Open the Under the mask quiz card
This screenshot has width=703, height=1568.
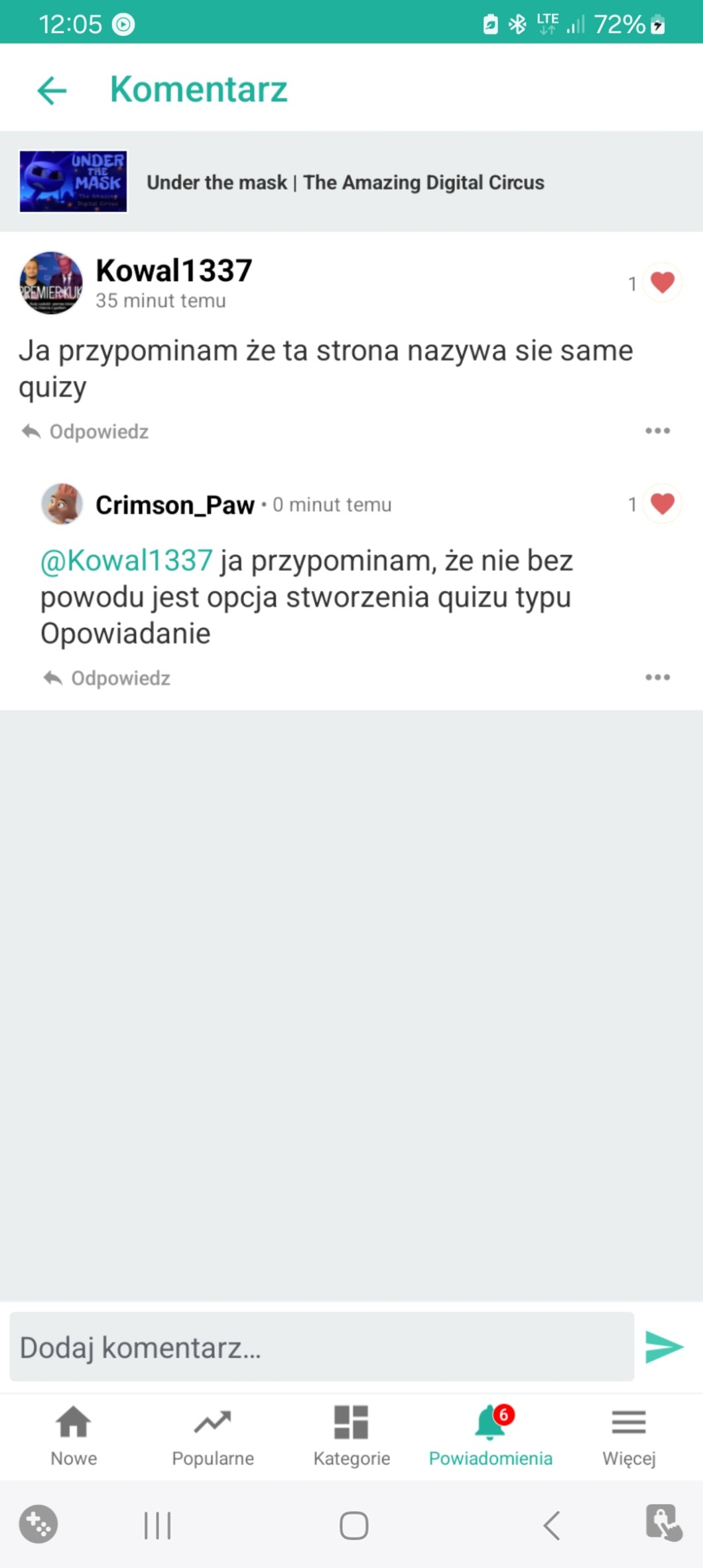point(351,182)
